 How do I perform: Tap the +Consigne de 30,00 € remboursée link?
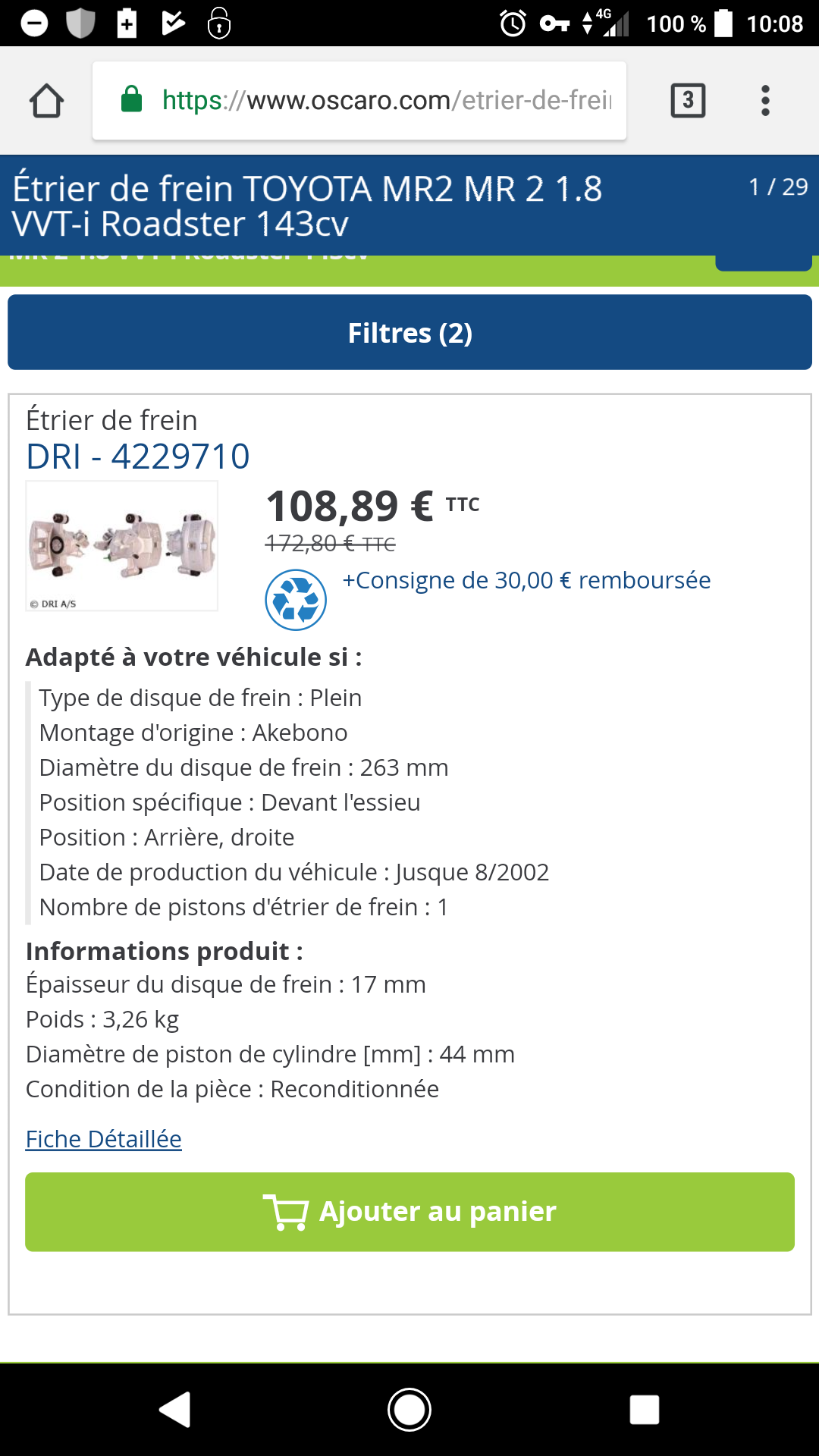click(526, 580)
